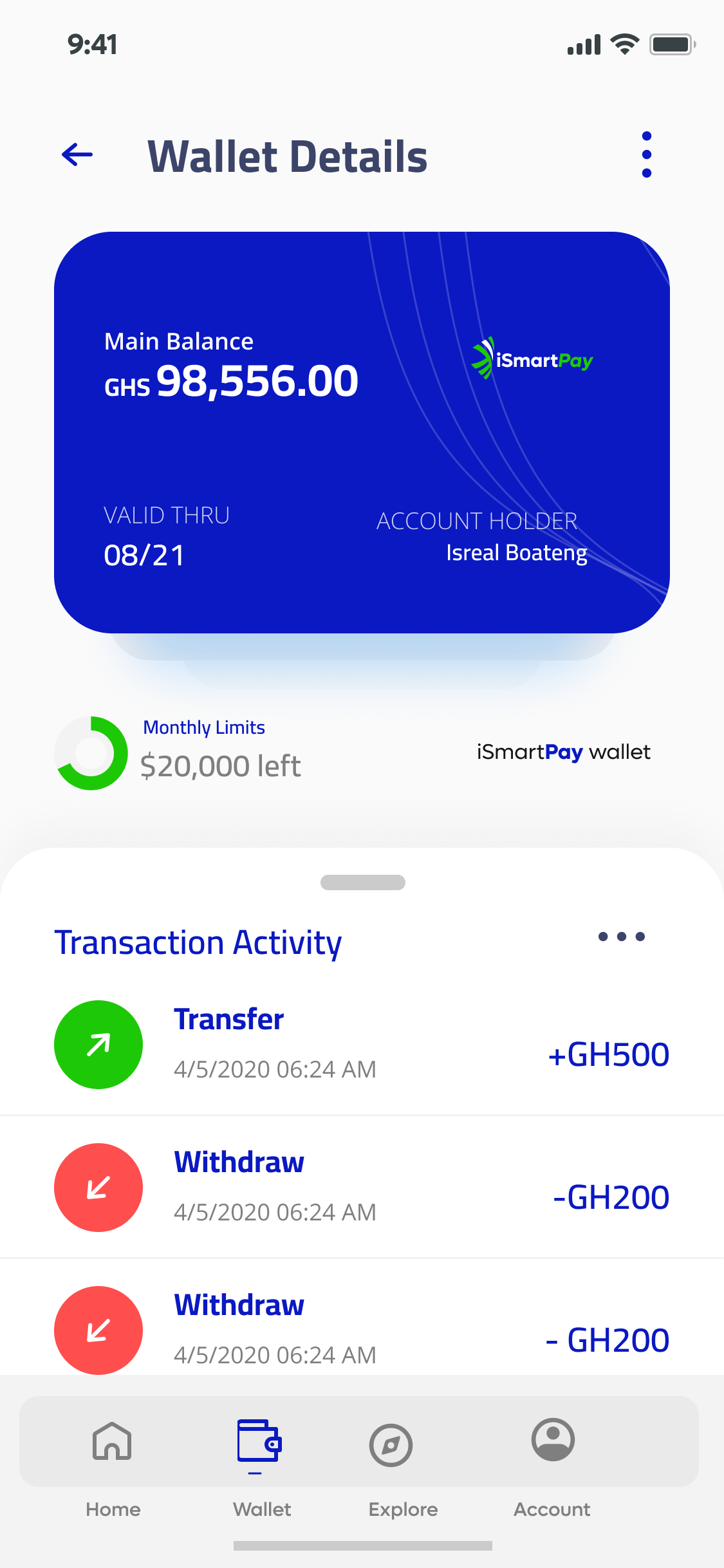Screen dimensions: 724x1568
Task: Open the Wallet Details overflow menu
Action: [647, 154]
